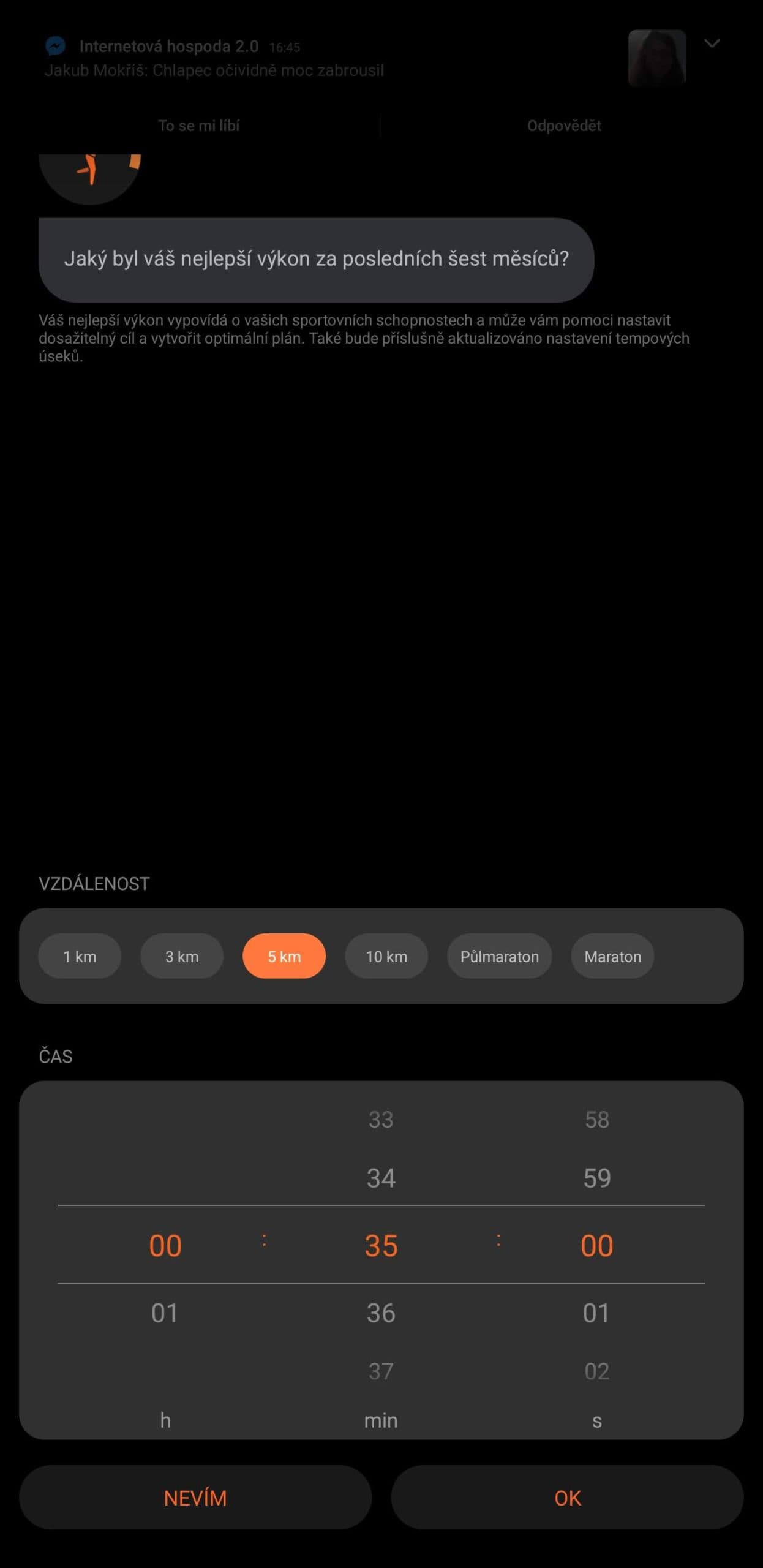Choose 3 km as distance
Image resolution: width=763 pixels, height=1568 pixels.
[x=182, y=956]
